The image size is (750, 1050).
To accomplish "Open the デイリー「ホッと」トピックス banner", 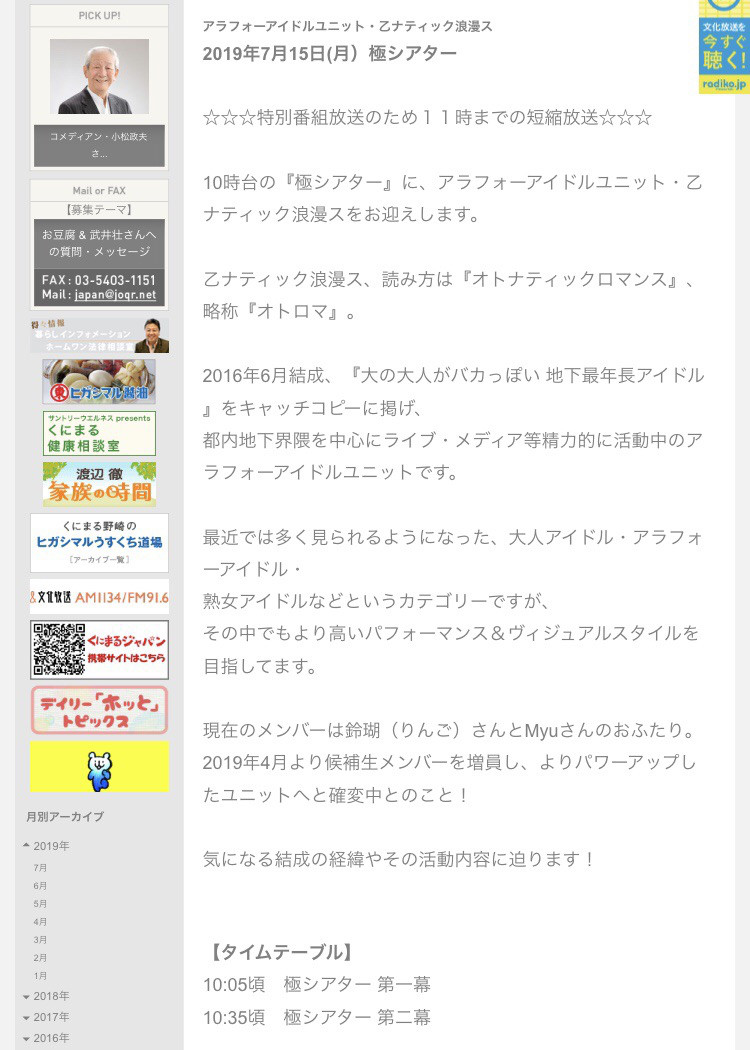I will tap(99, 710).
